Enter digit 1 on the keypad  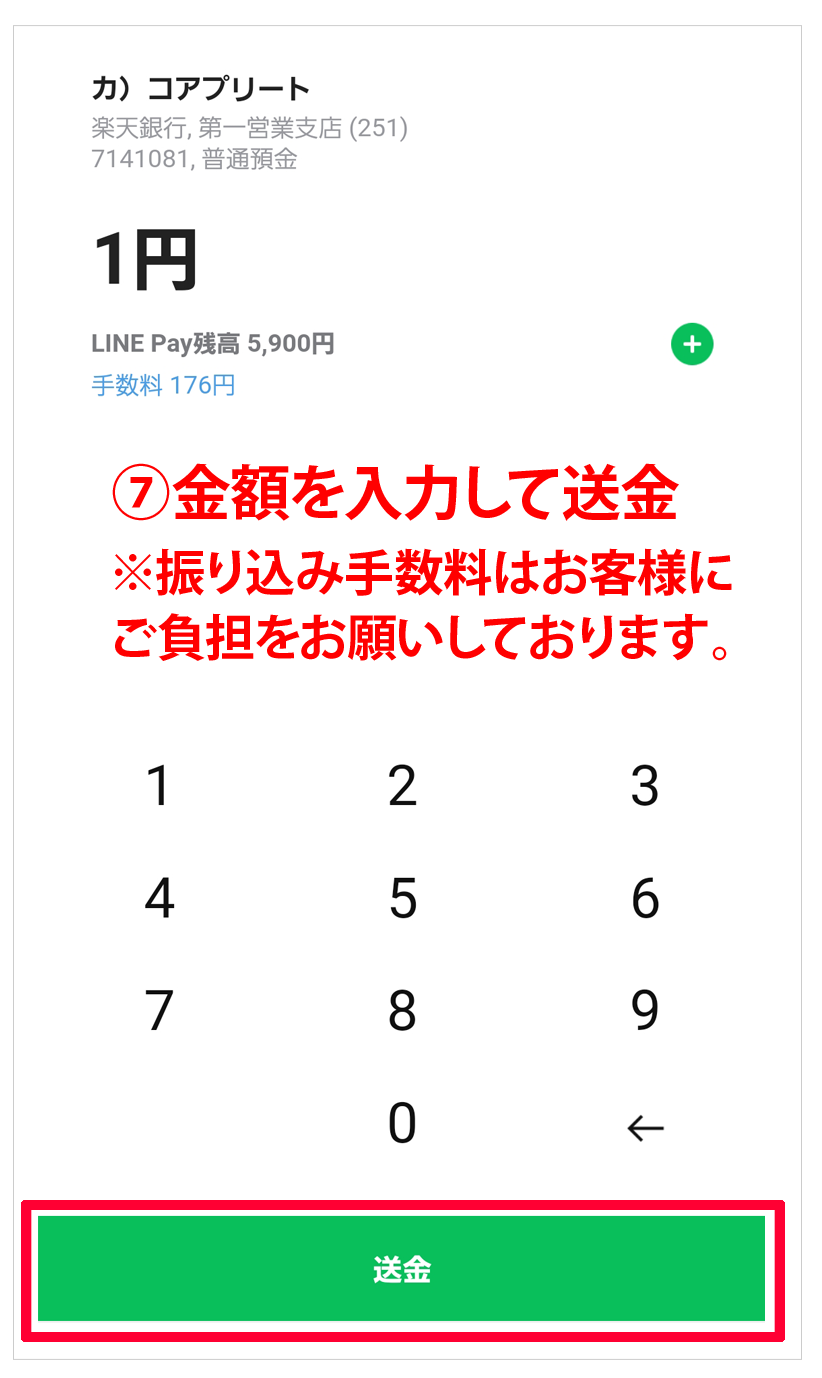159,786
